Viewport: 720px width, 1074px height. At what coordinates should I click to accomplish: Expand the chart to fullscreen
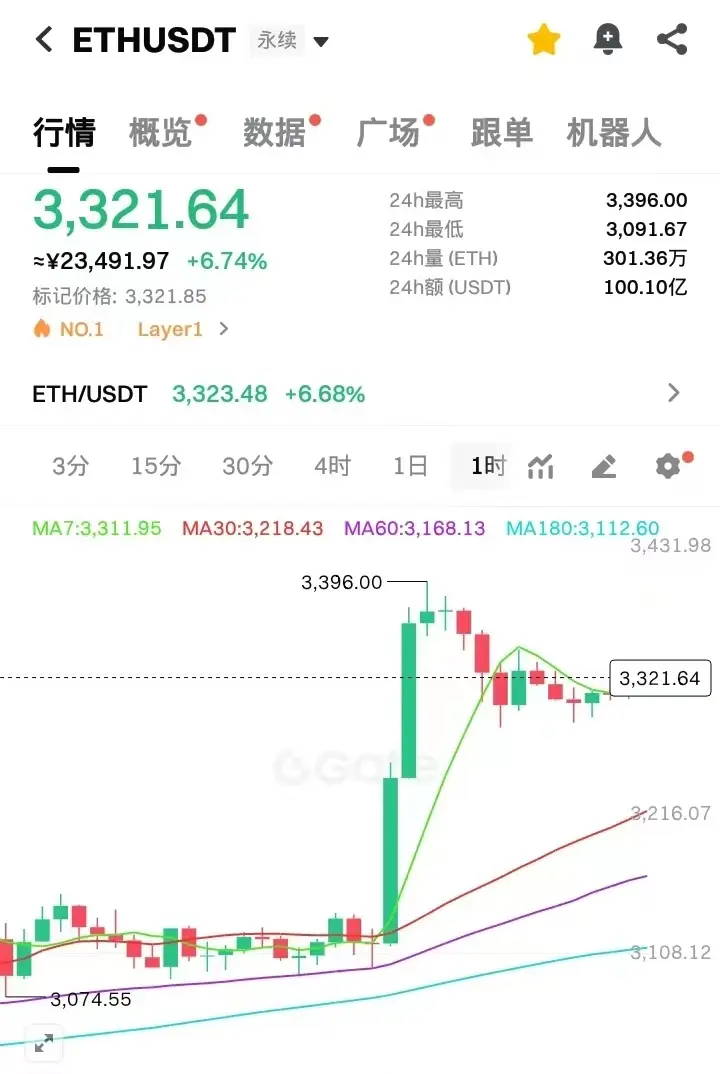point(43,1043)
